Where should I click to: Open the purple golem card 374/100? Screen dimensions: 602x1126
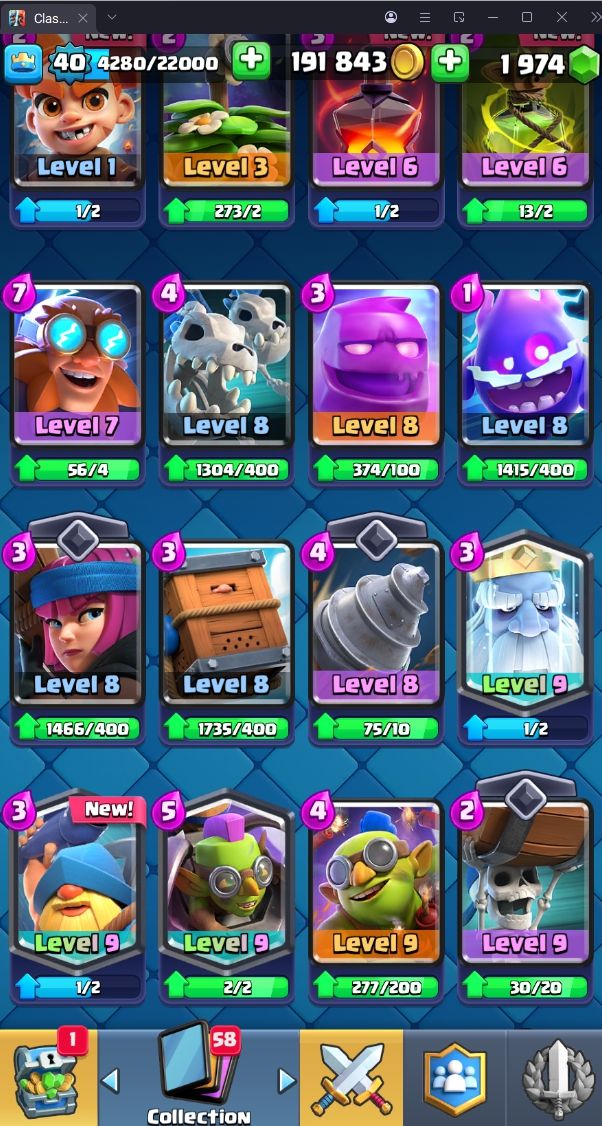click(x=375, y=365)
